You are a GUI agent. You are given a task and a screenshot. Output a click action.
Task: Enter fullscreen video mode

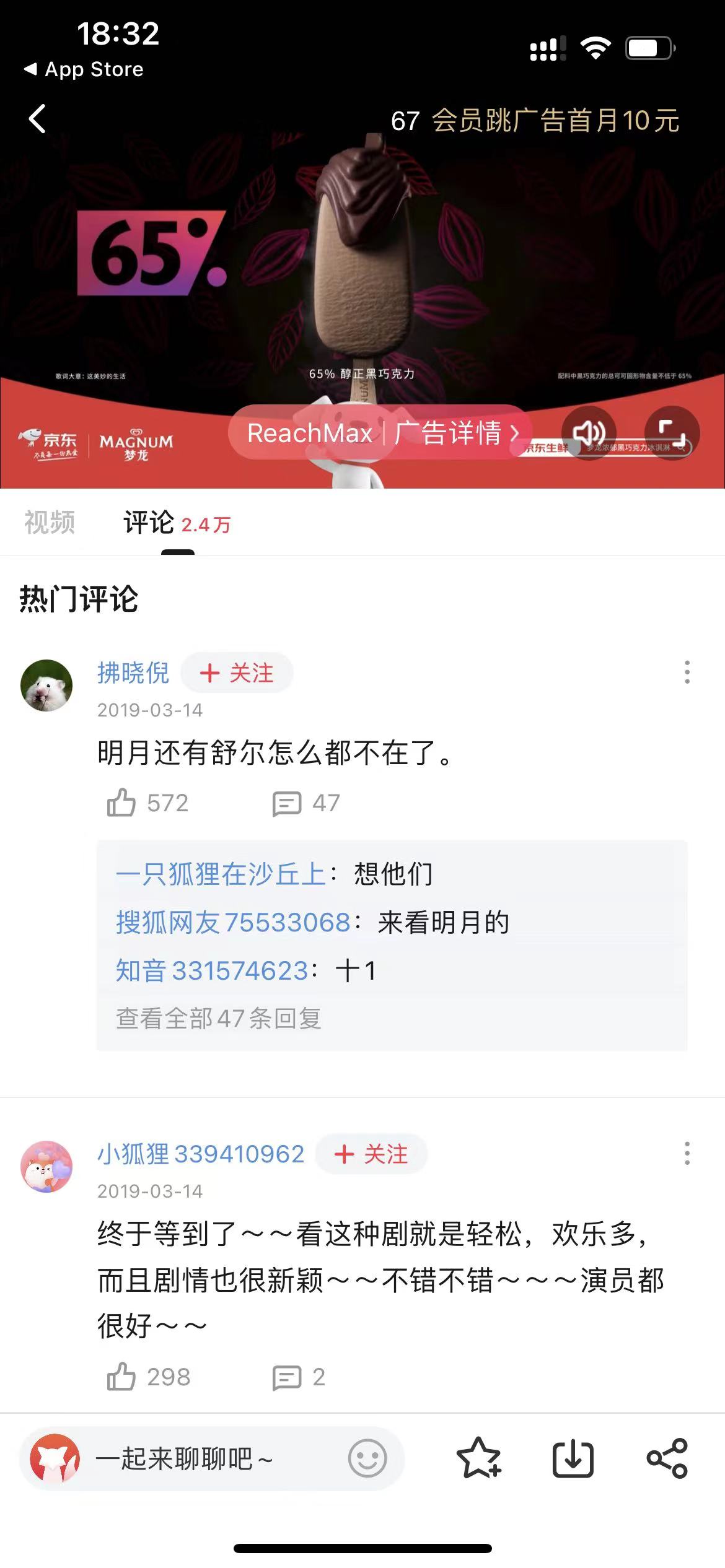point(672,432)
